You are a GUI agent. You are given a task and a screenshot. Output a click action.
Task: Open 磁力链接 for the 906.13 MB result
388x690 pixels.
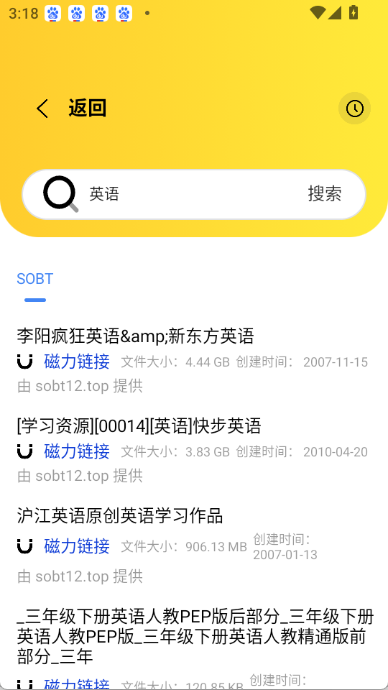77,547
